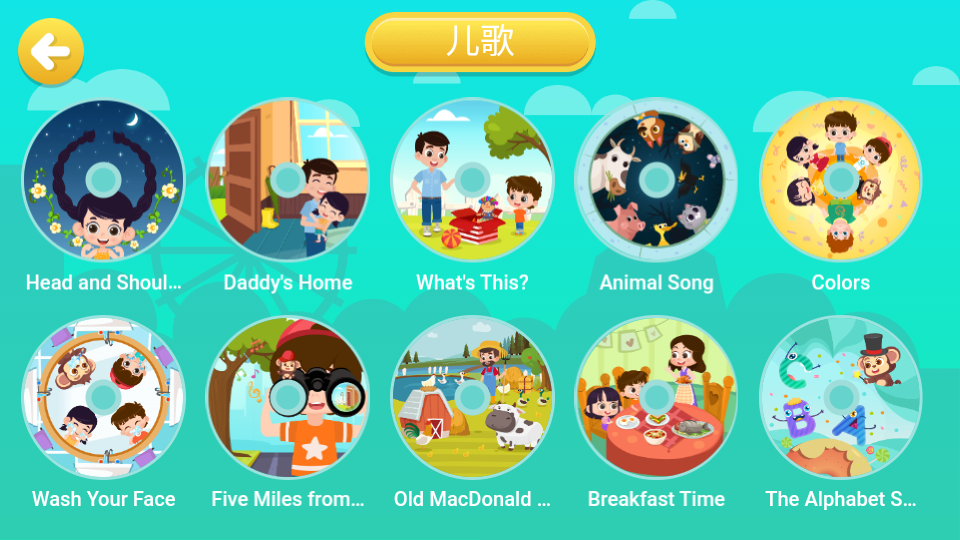Open the What's This? song disc
This screenshot has width=960, height=540.
click(x=472, y=180)
